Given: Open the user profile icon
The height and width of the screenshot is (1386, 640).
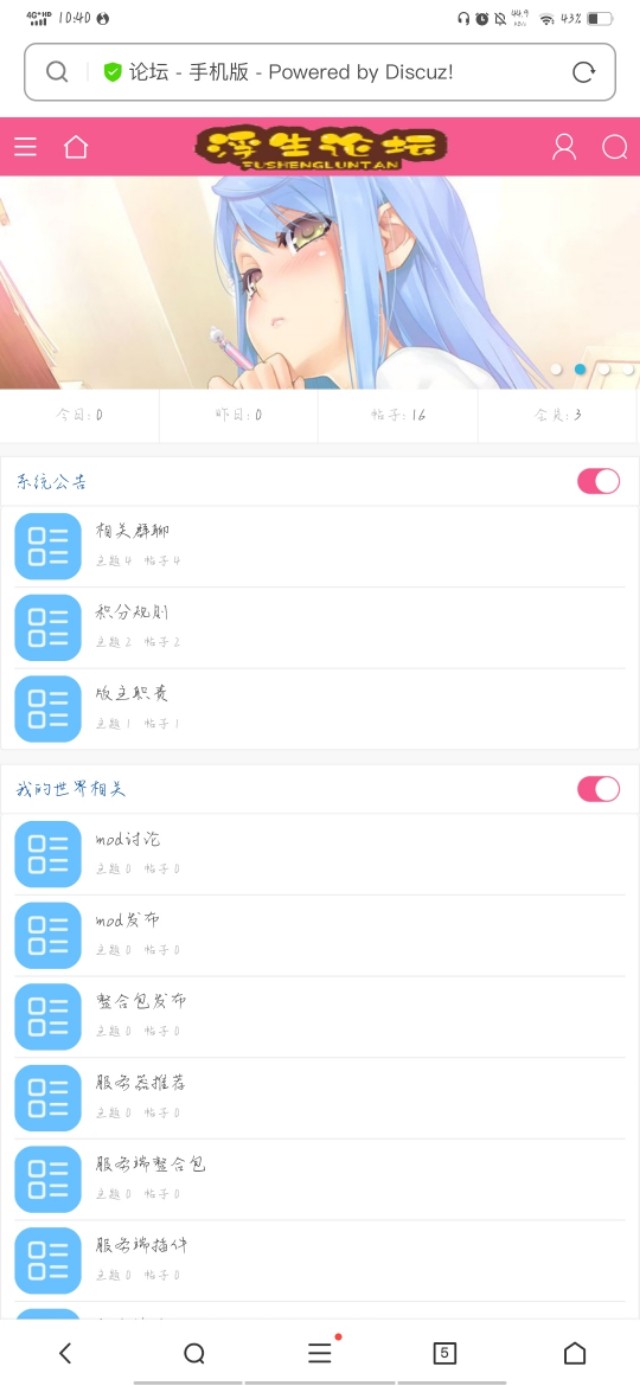Looking at the screenshot, I should (x=564, y=147).
